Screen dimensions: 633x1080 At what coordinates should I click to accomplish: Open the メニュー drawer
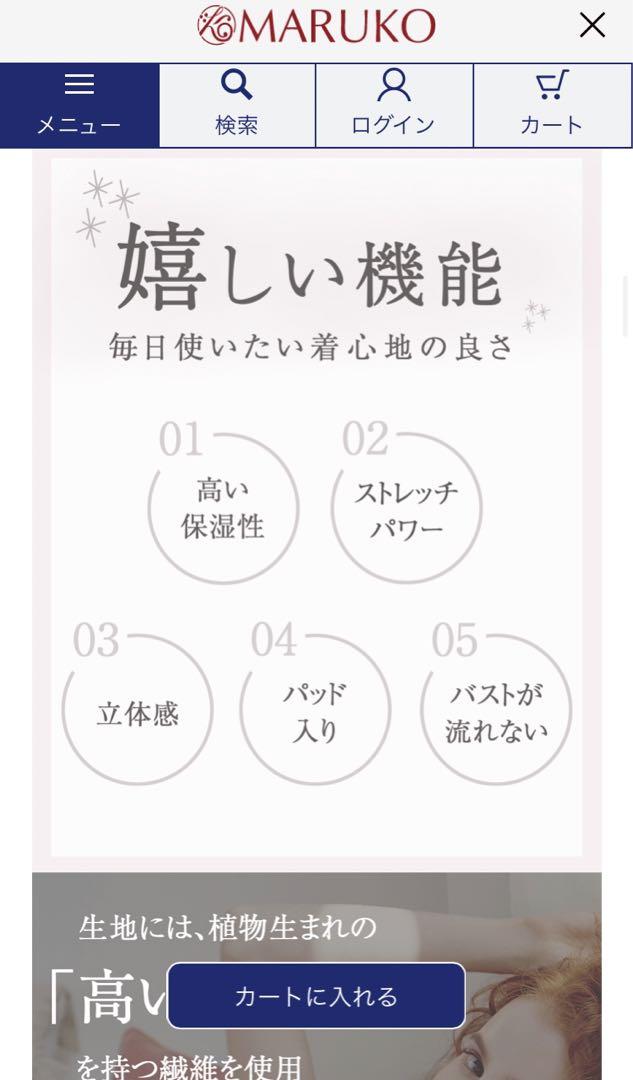pos(79,105)
